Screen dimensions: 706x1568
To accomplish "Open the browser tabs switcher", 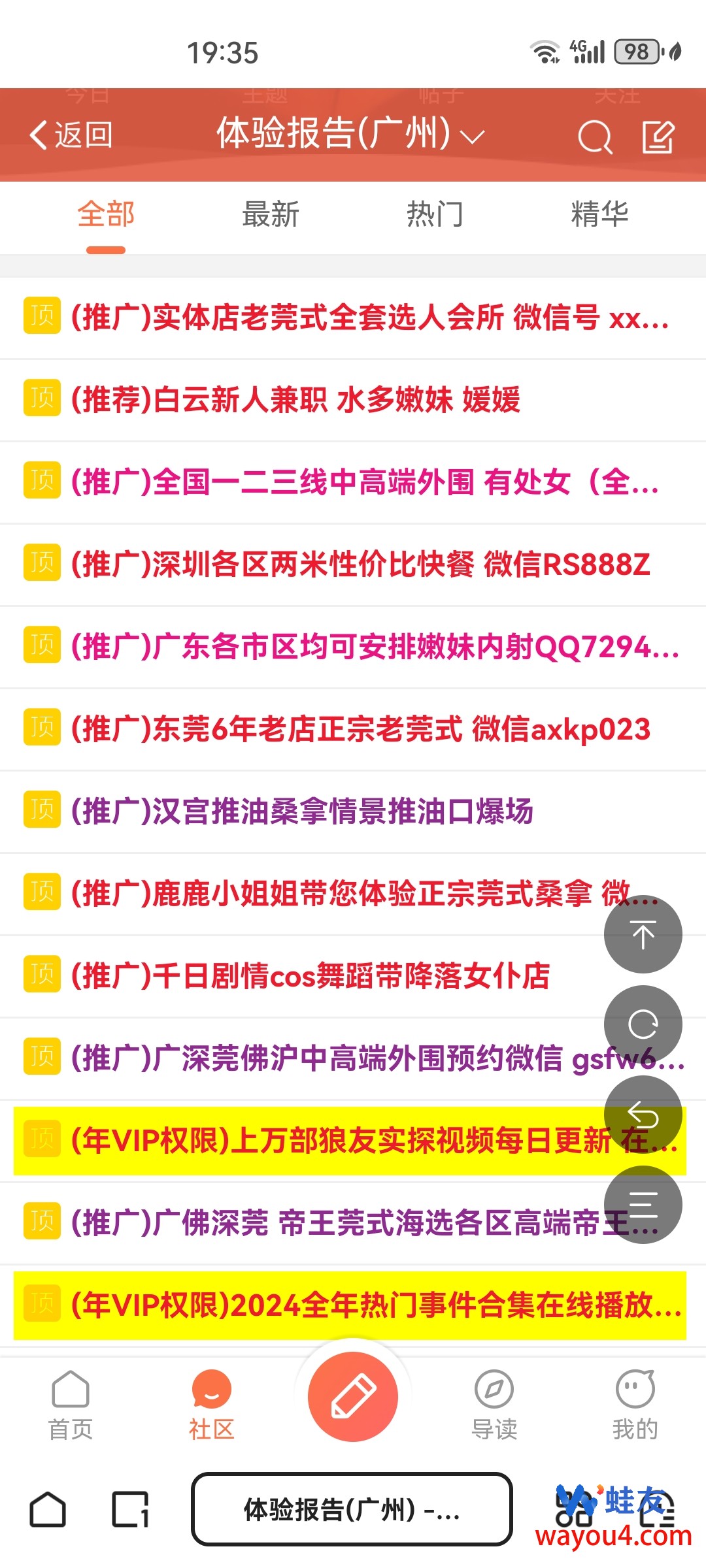I will click(130, 1509).
